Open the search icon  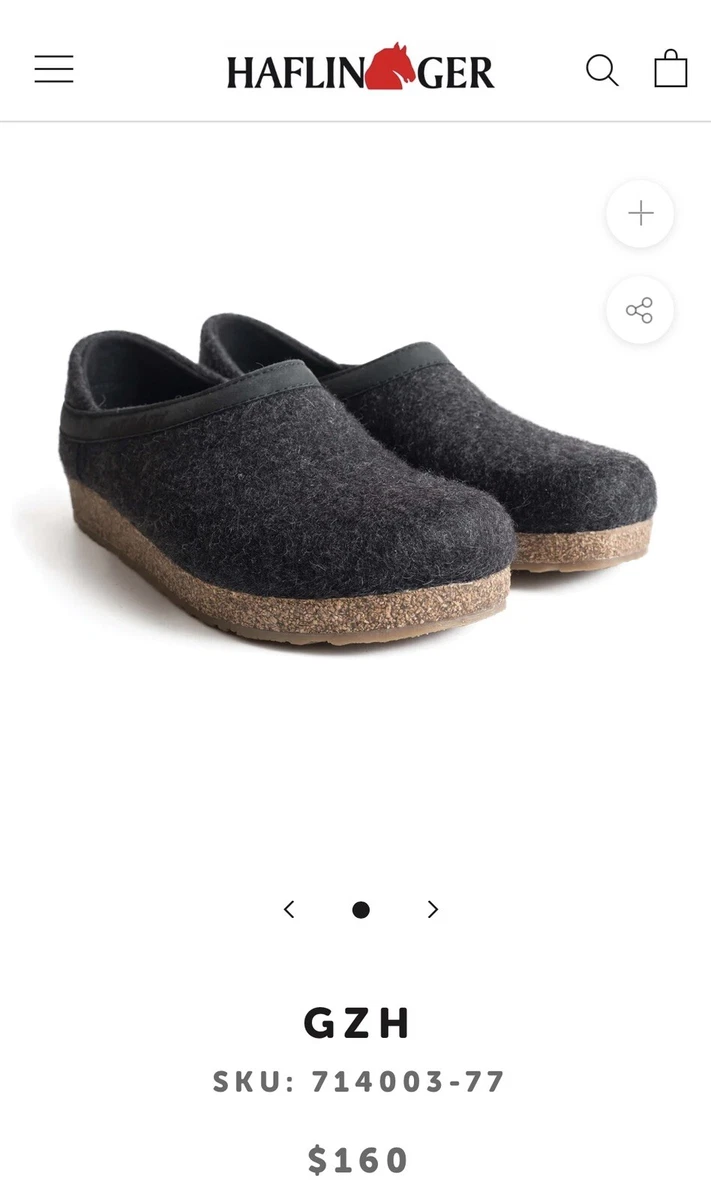[x=602, y=70]
